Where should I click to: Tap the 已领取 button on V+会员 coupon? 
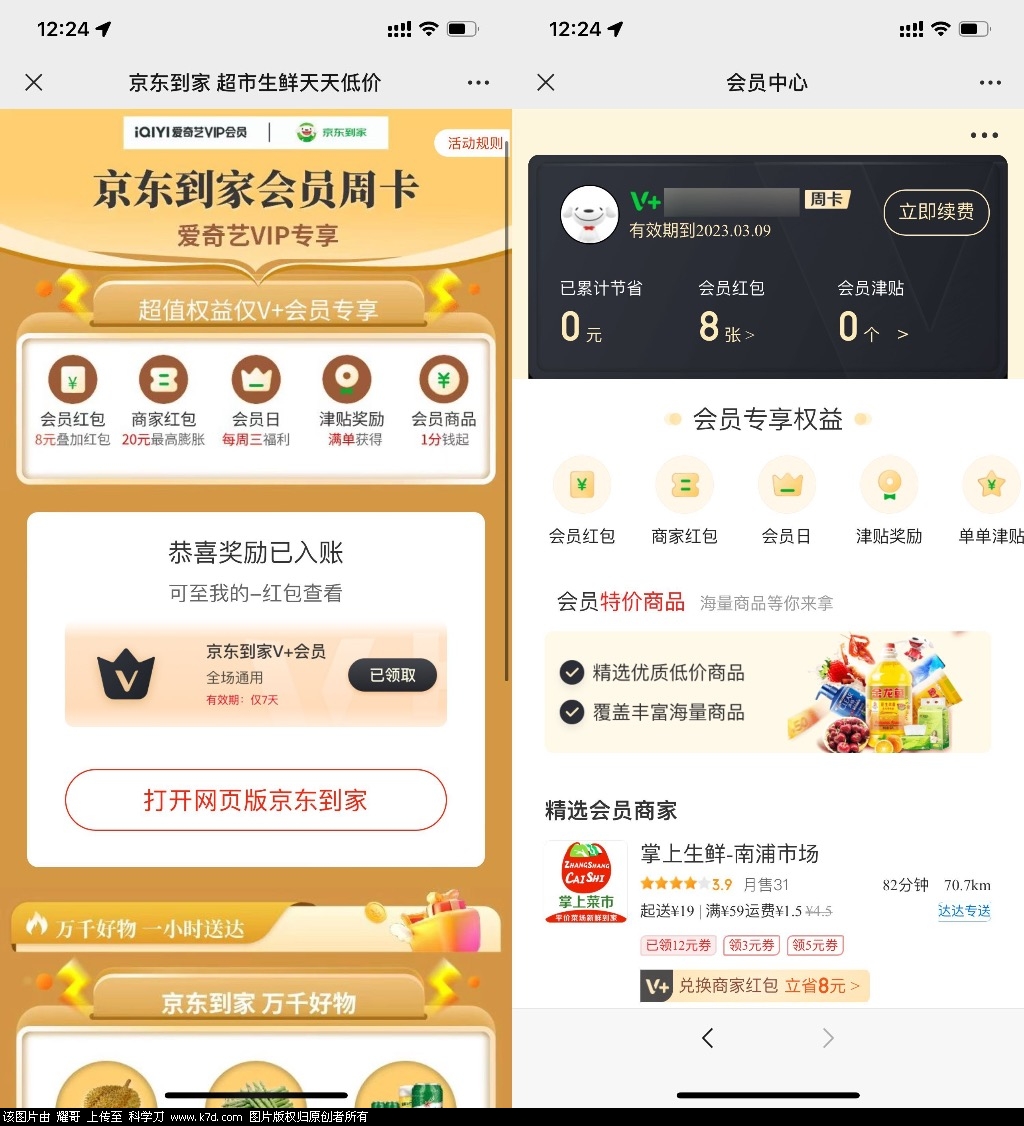pyautogui.click(x=393, y=675)
